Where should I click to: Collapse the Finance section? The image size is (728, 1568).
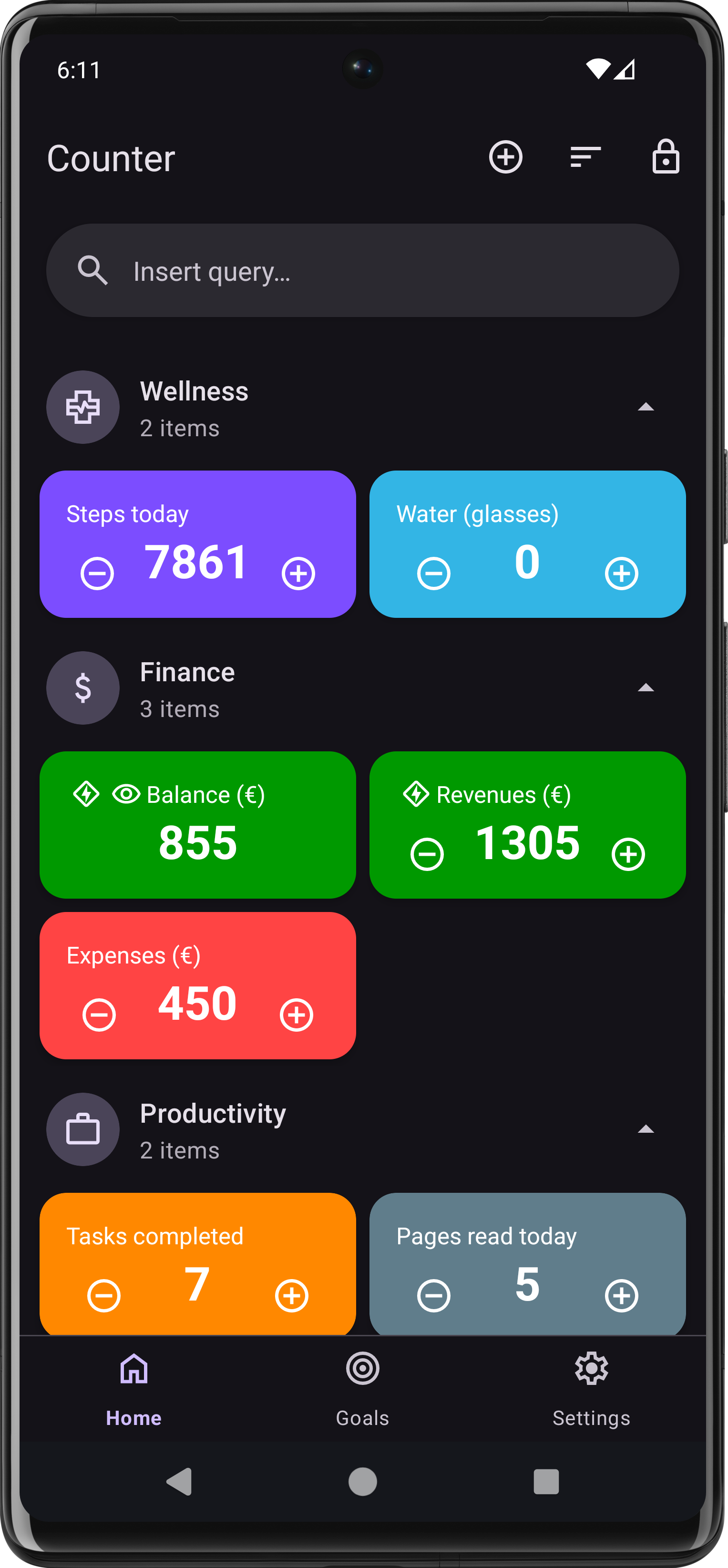646,688
